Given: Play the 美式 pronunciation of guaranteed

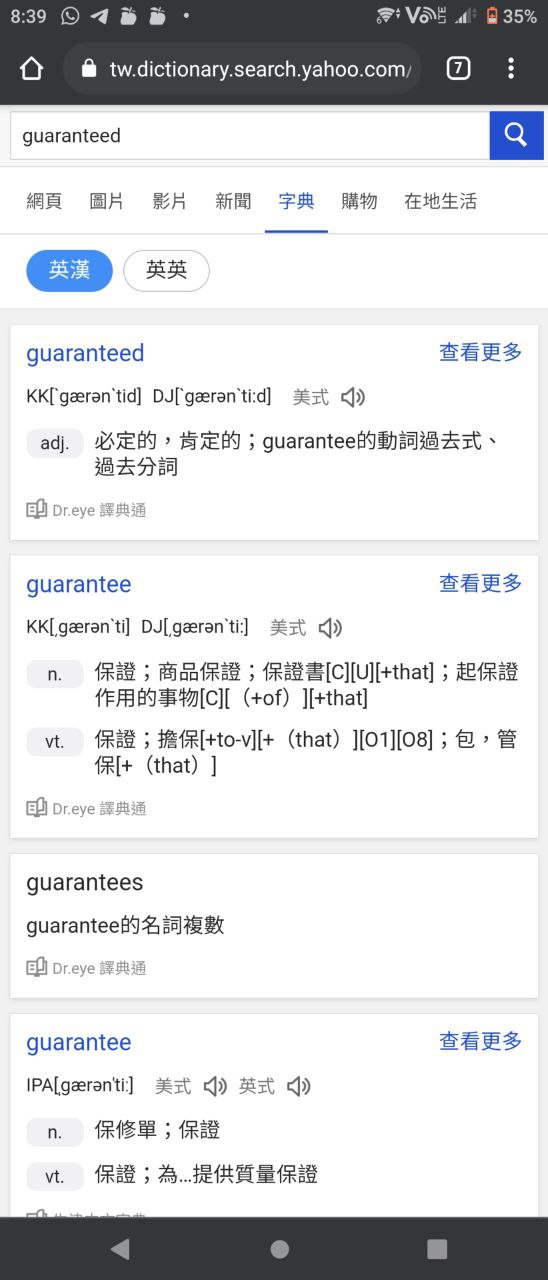Looking at the screenshot, I should coord(353,397).
